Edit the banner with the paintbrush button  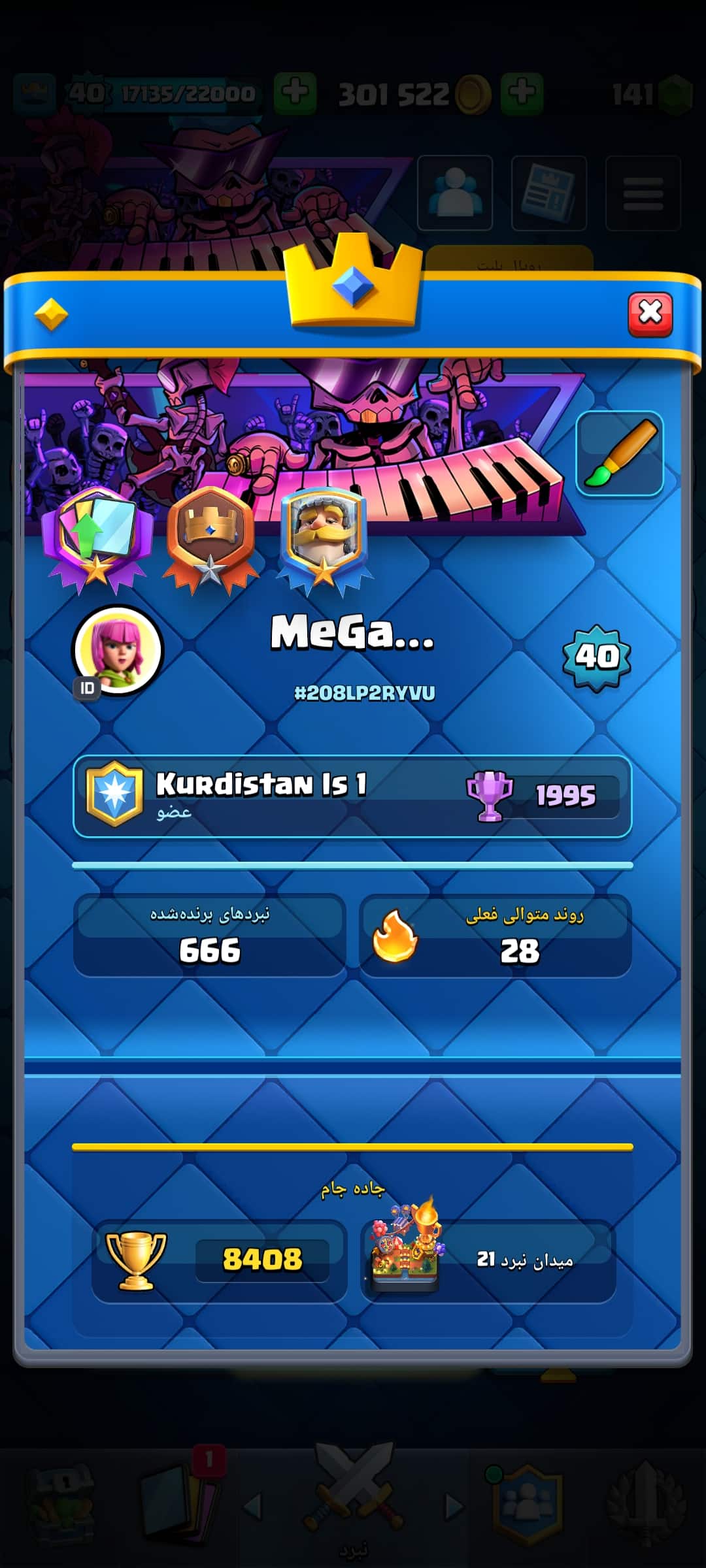[x=619, y=454]
